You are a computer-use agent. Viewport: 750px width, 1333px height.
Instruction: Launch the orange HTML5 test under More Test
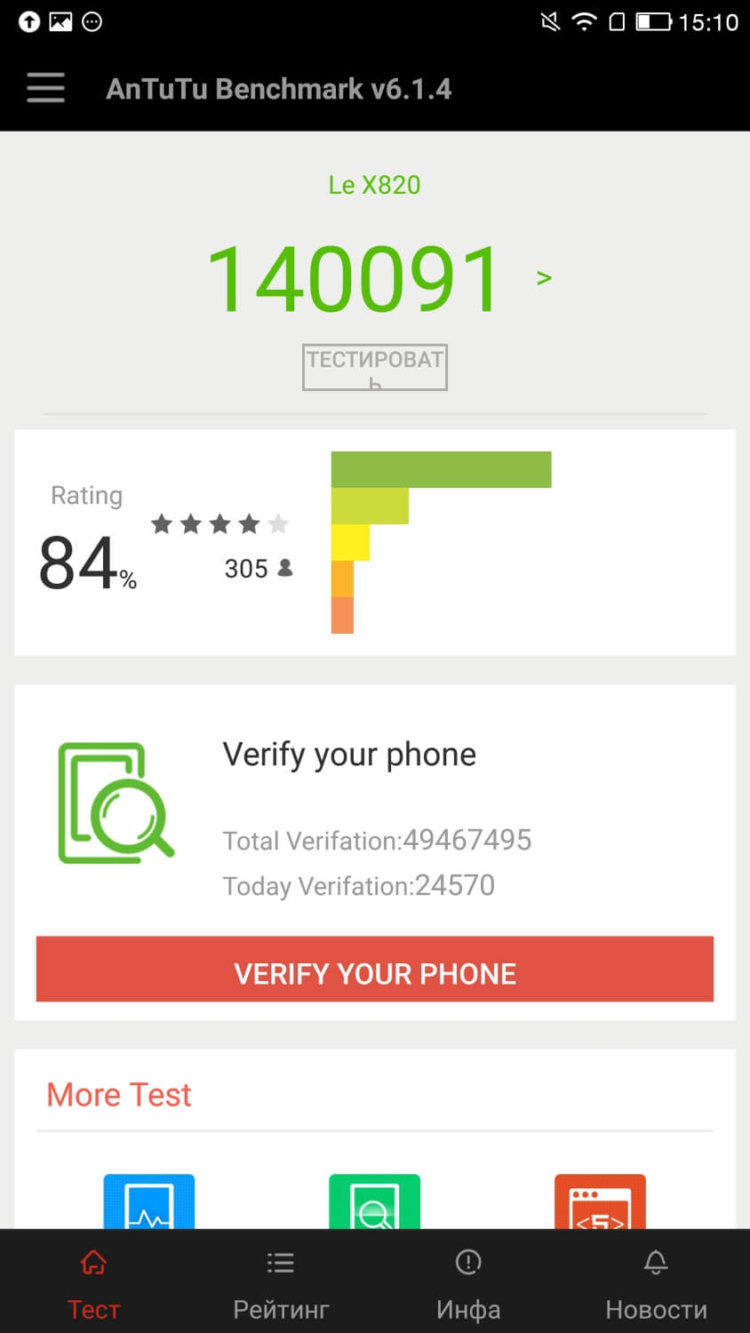[600, 1202]
